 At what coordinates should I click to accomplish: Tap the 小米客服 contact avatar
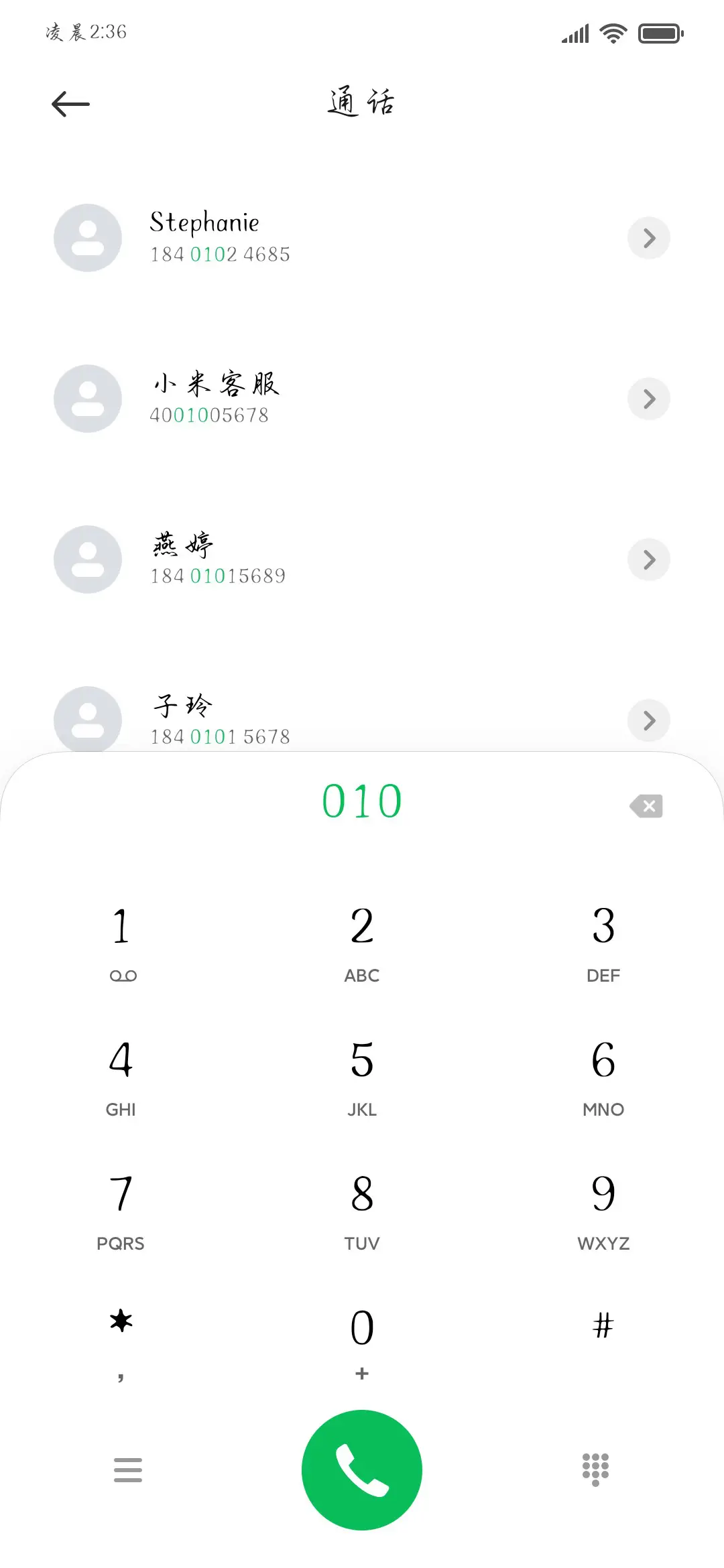pyautogui.click(x=87, y=399)
